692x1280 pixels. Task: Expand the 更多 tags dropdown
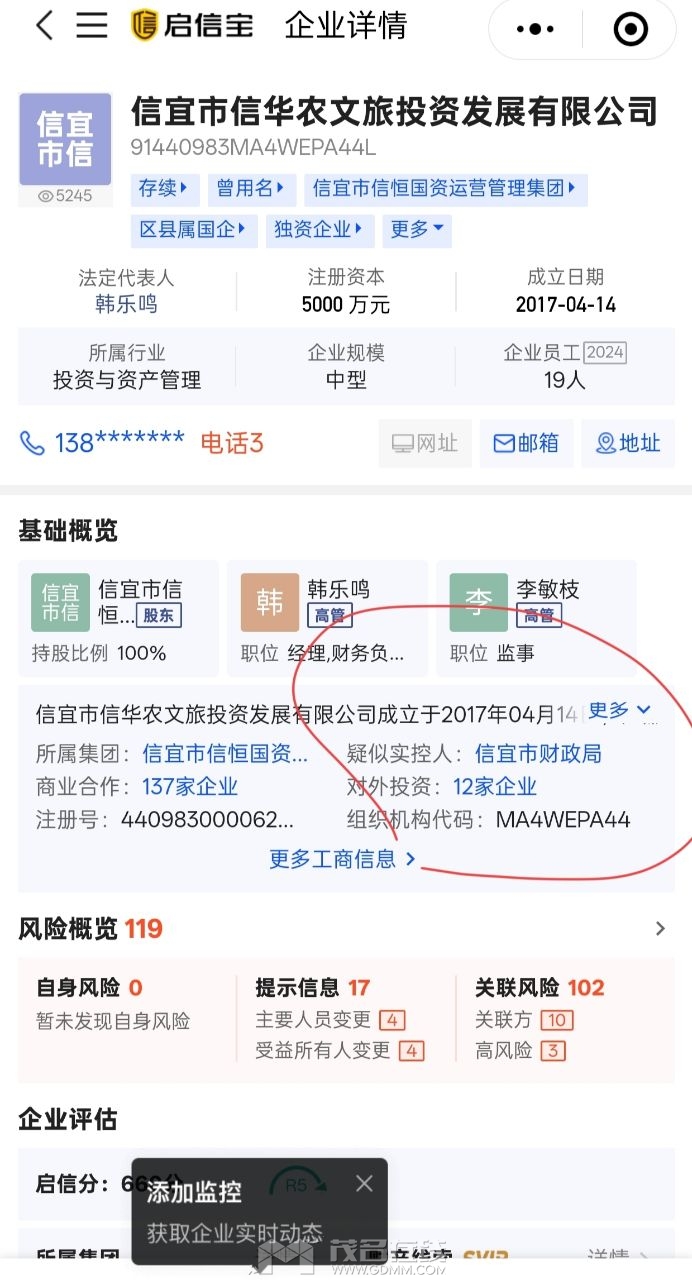point(416,230)
